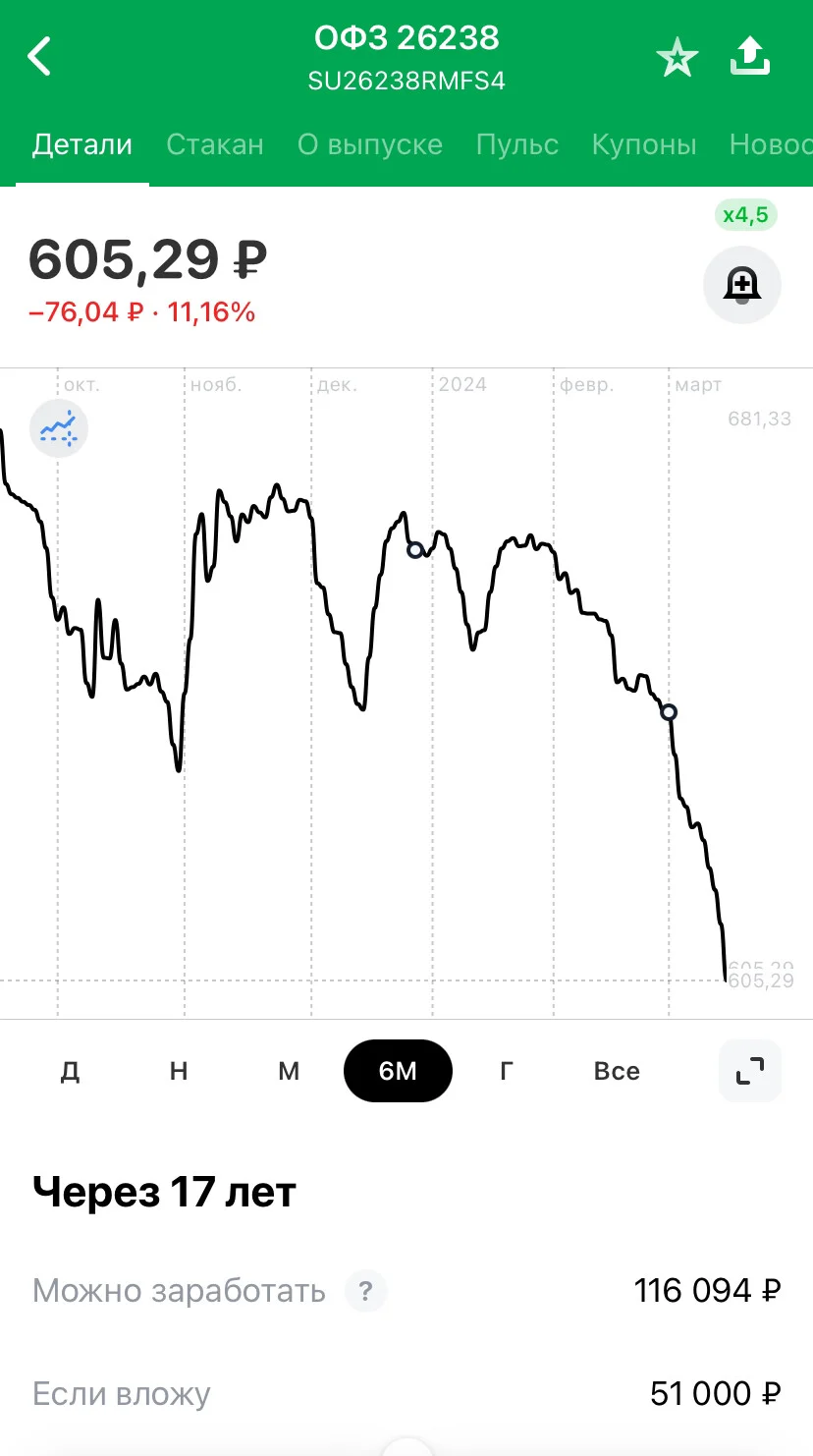The image size is (813, 1456).
Task: Select the Д chart period
Action: [70, 1071]
